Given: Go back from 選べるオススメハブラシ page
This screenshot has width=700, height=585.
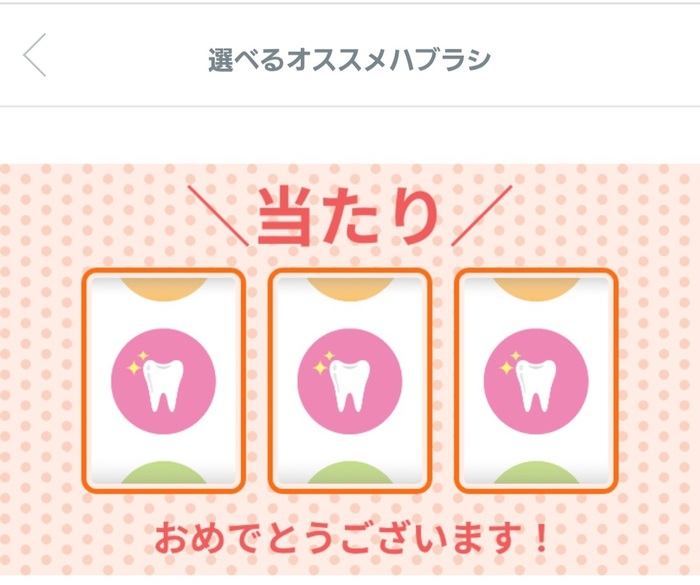Looking at the screenshot, I should [36, 56].
